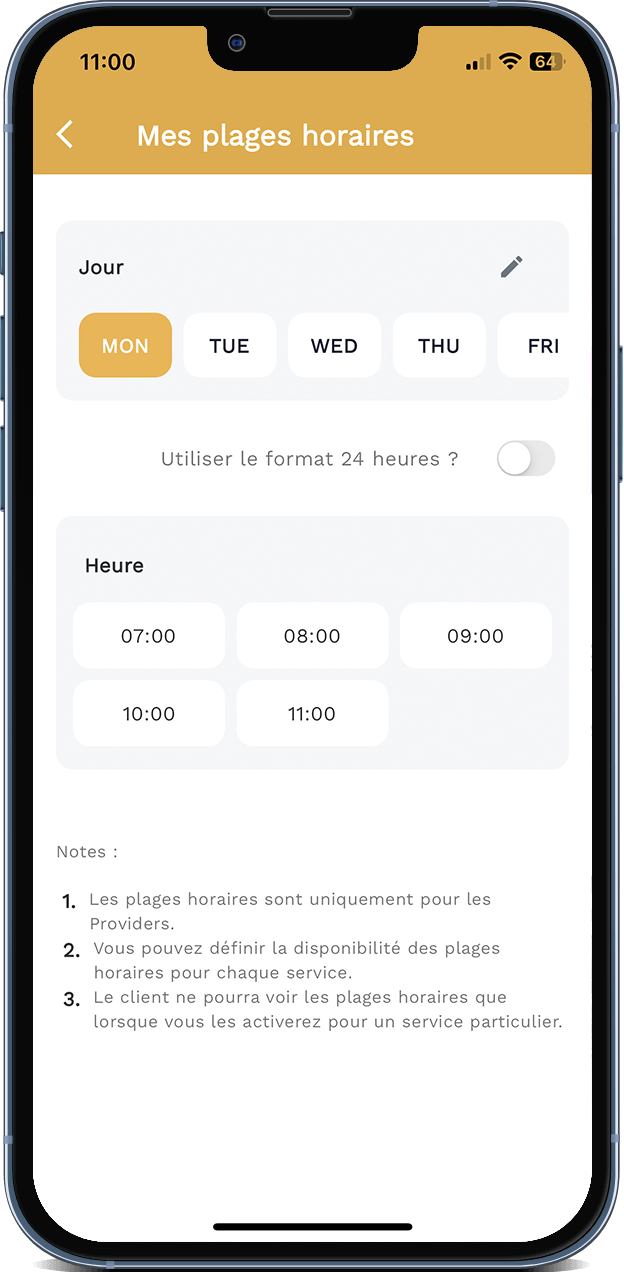The image size is (624, 1273).
Task: Select TUE day chip
Action: pos(230,346)
